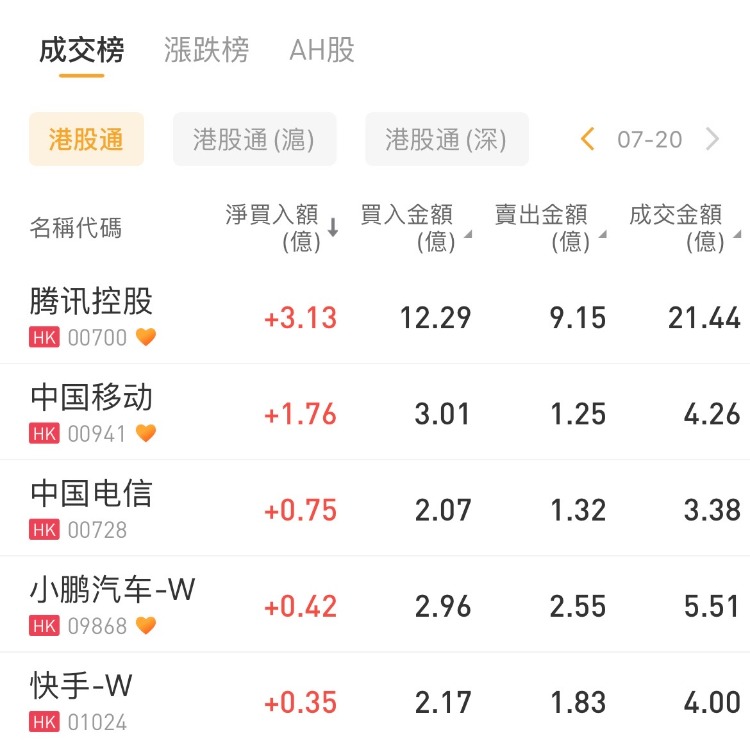Viewport: 750px width, 743px height.
Task: Go to the previous date before 07-20
Action: click(x=588, y=139)
